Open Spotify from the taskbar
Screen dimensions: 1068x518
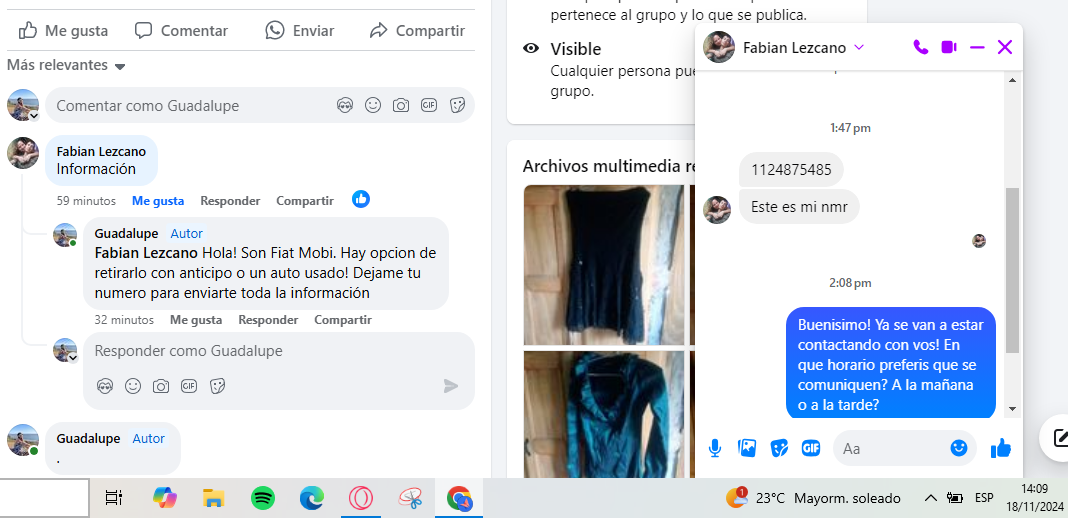pyautogui.click(x=263, y=497)
